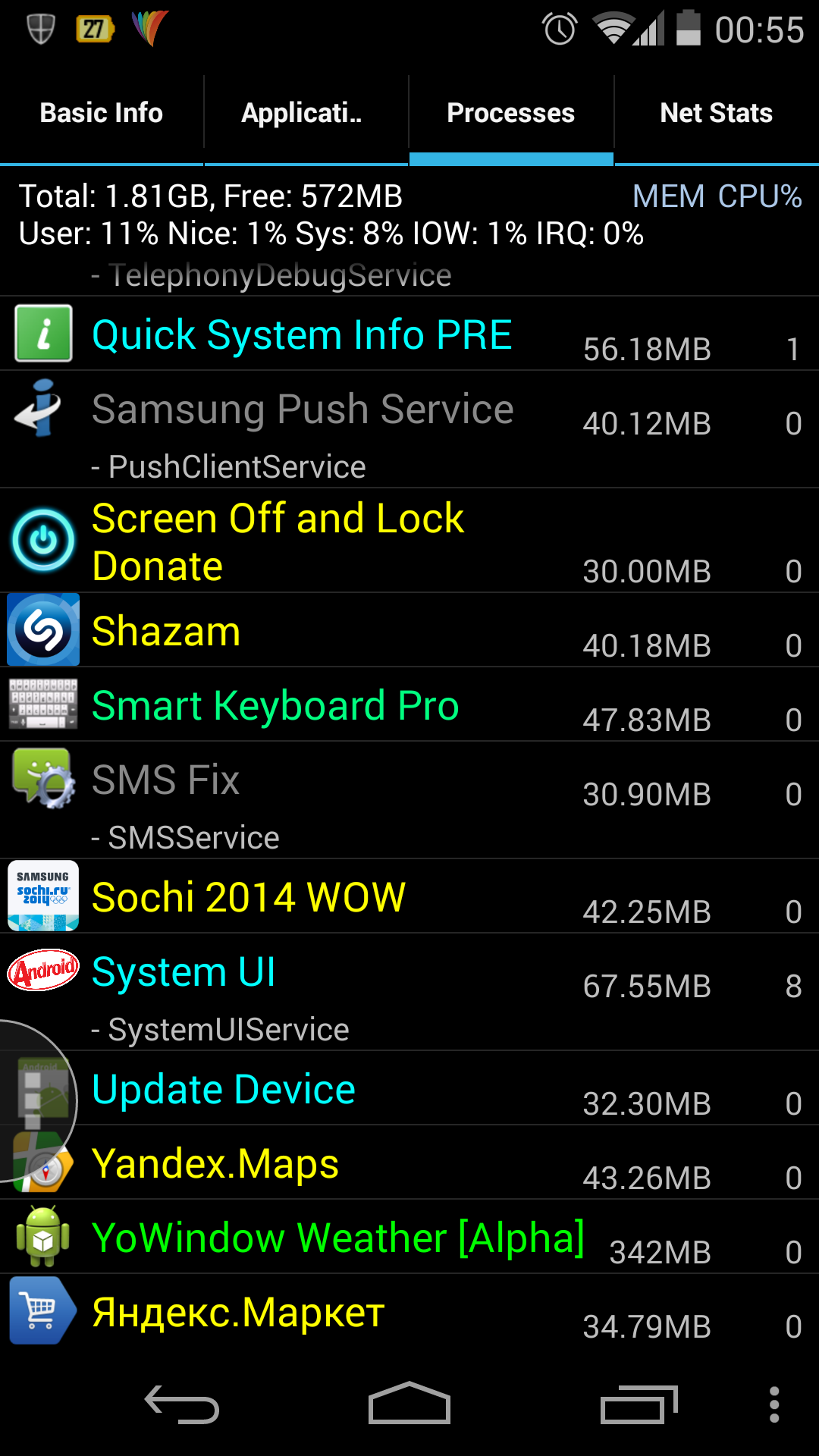
Task: Go back using system back button
Action: pyautogui.click(x=182, y=1405)
